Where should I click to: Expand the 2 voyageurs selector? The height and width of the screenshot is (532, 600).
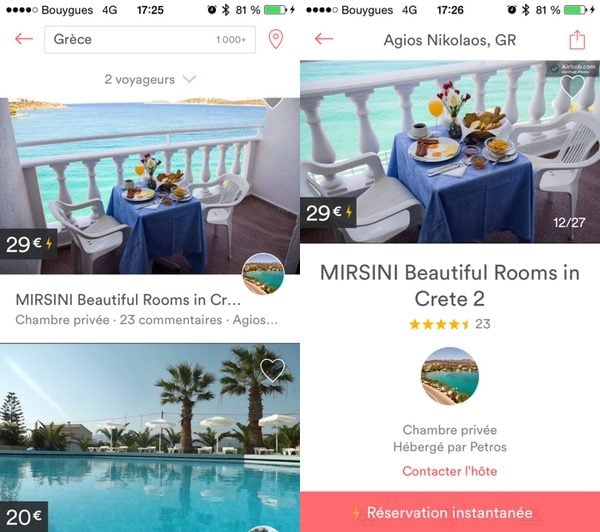(150, 79)
